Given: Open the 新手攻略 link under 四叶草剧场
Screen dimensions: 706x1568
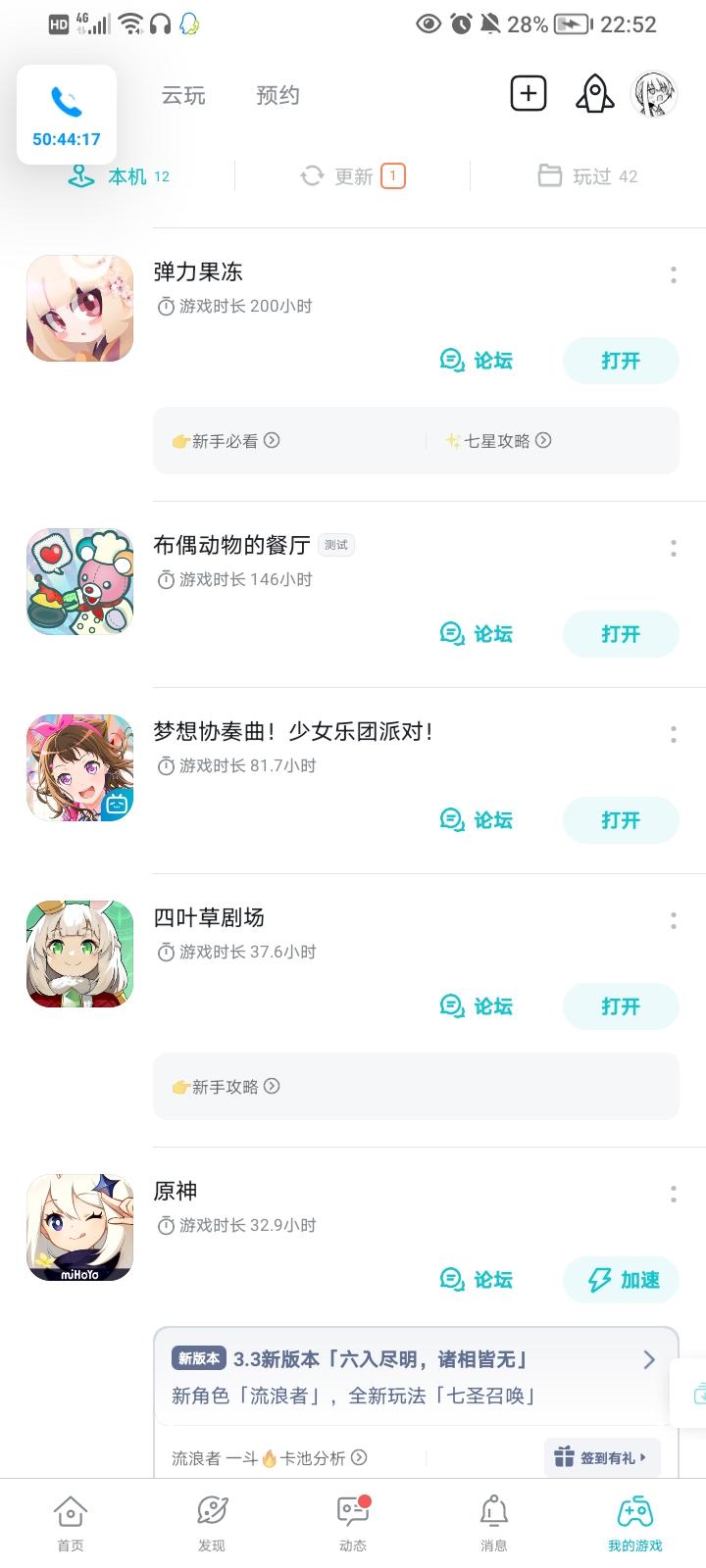Looking at the screenshot, I should coord(227,1087).
